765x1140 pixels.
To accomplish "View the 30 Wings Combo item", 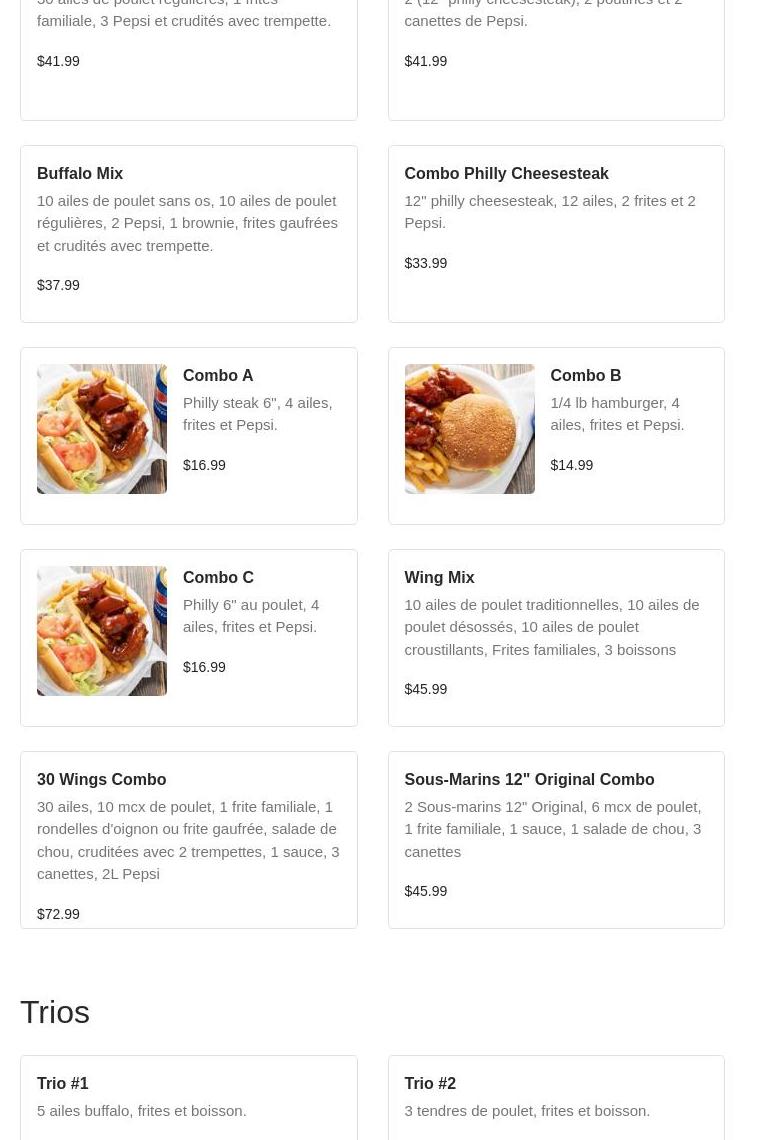I will [188, 840].
